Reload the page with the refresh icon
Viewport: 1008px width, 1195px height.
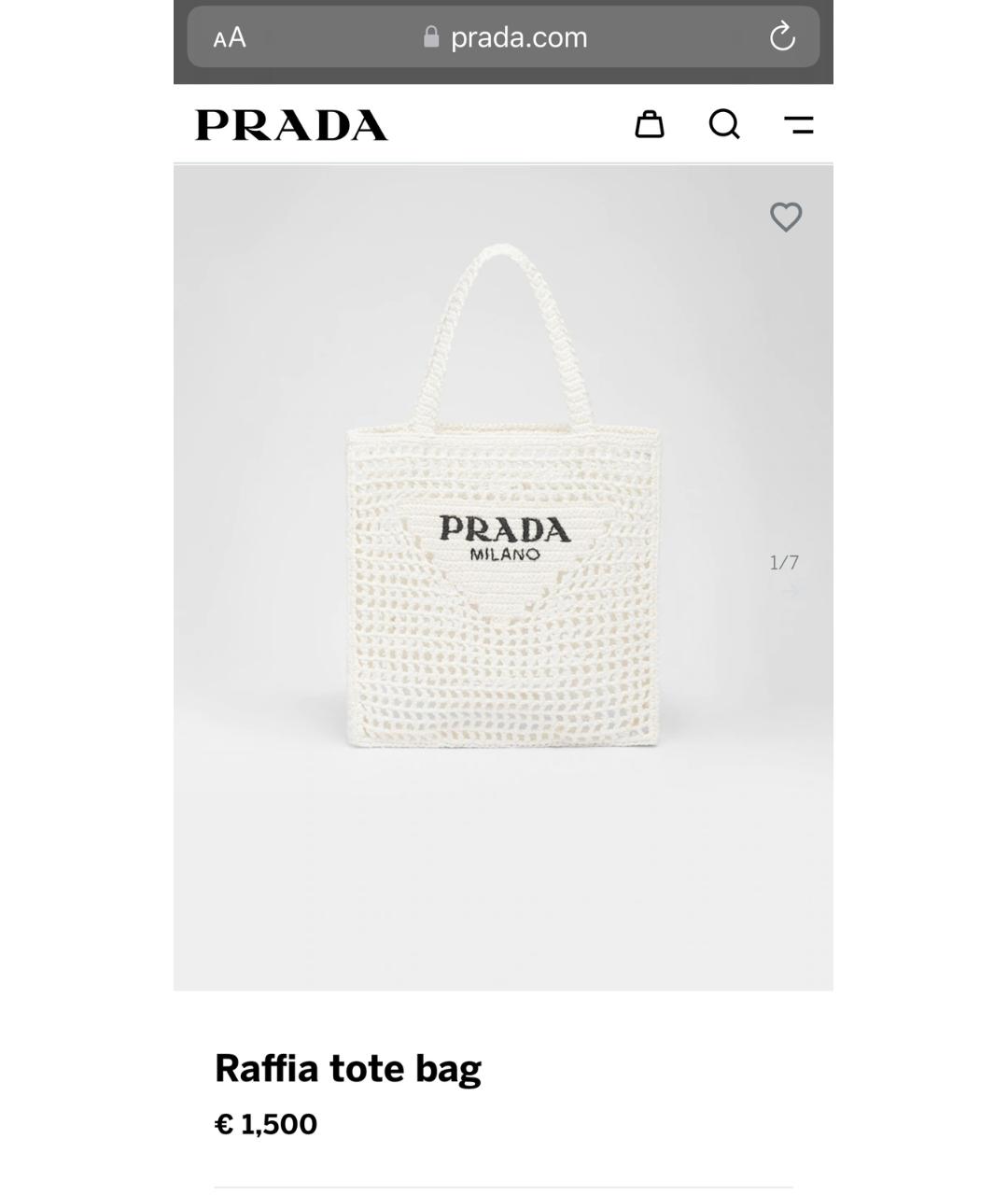click(784, 37)
